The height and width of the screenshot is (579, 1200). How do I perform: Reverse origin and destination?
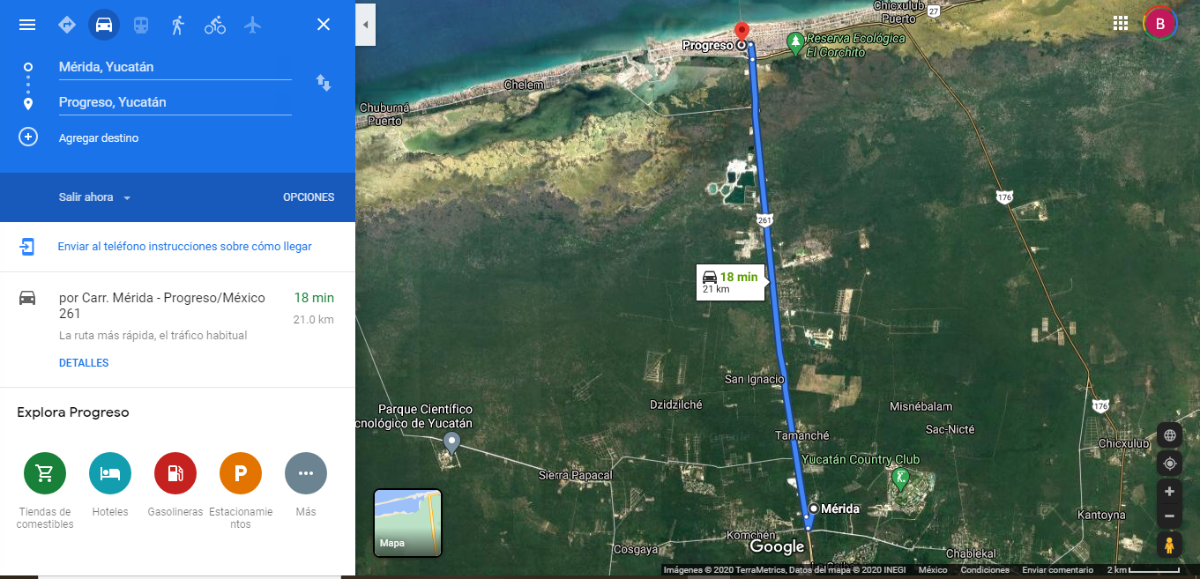[x=323, y=83]
